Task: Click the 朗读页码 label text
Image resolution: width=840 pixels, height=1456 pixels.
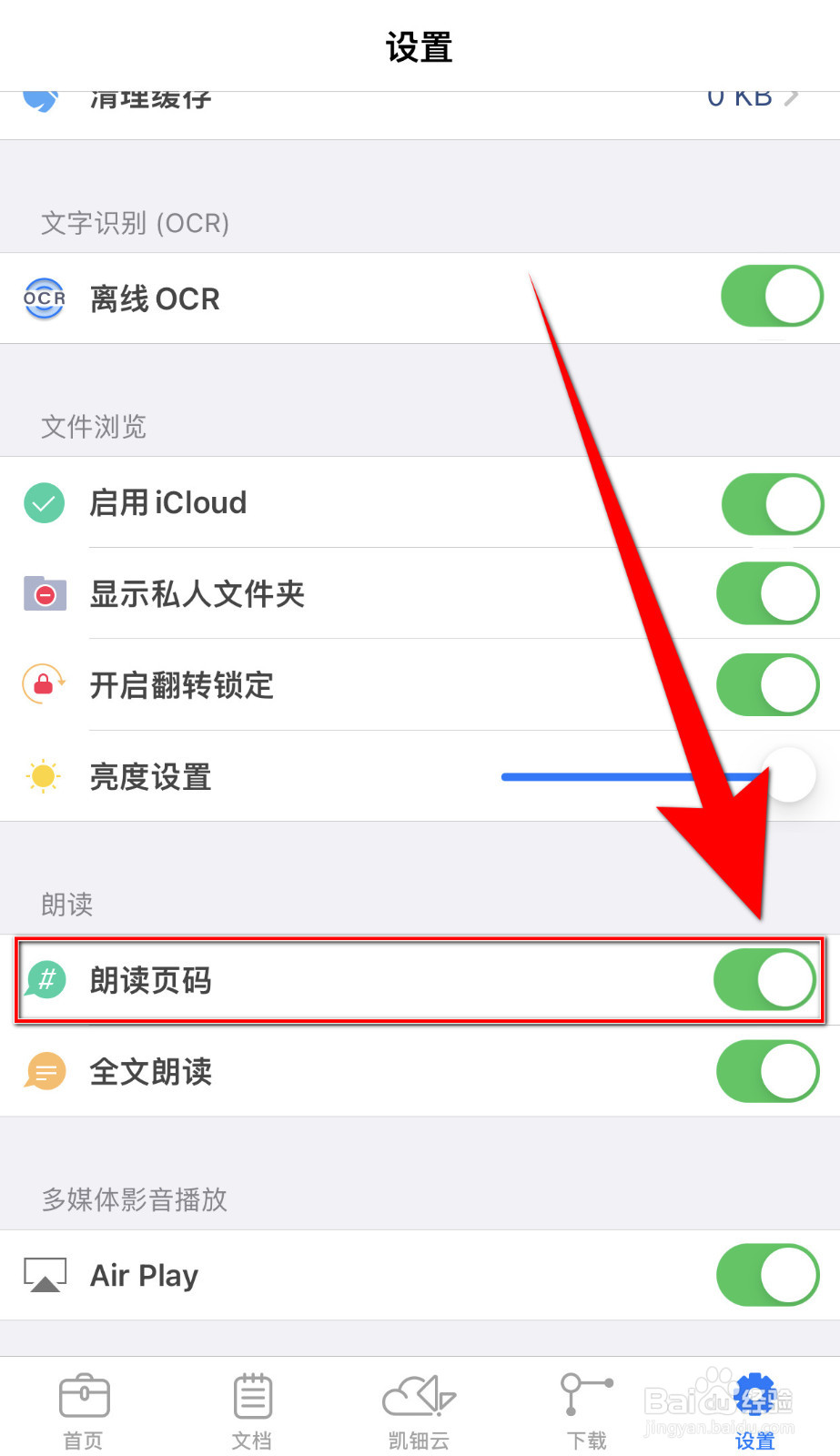Action: (x=151, y=981)
